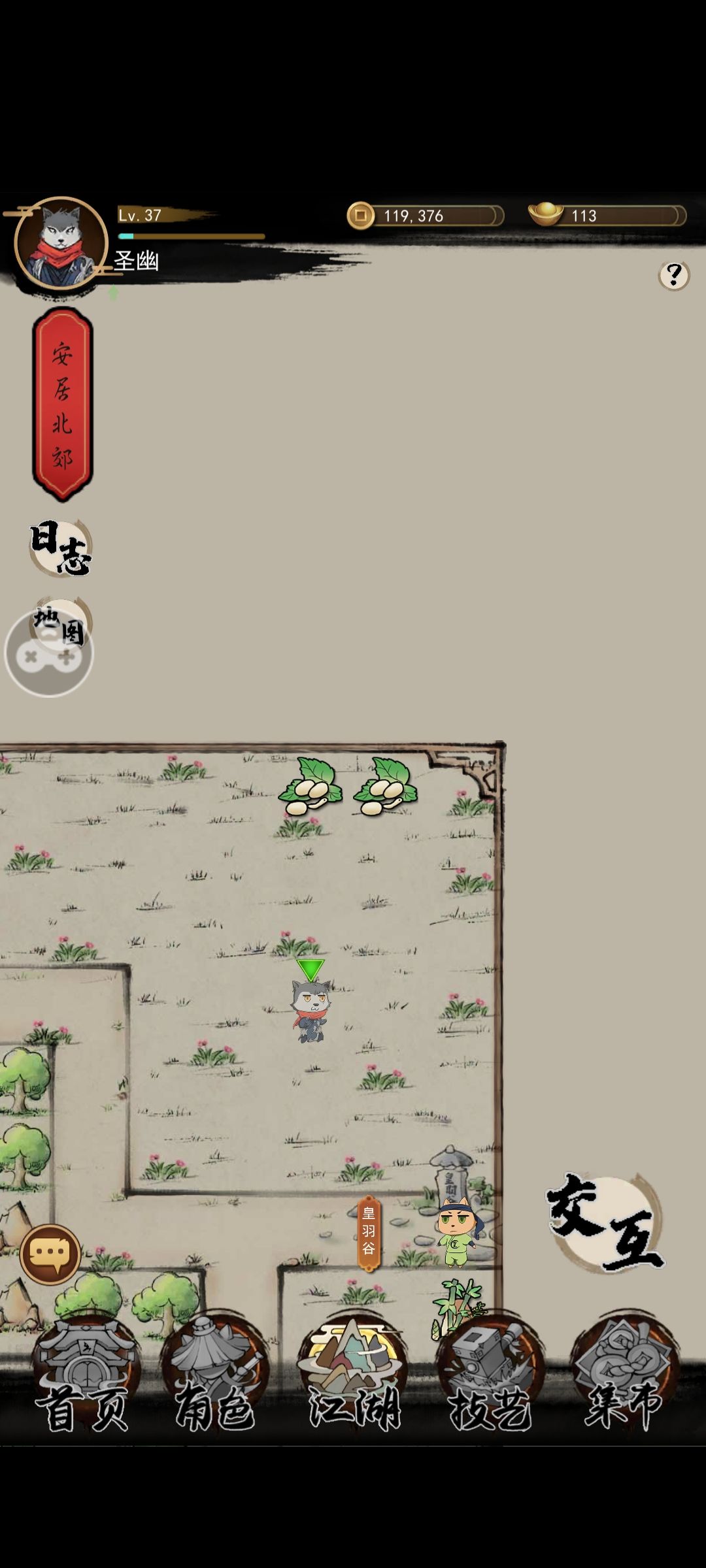Open the player avatar profile
The width and height of the screenshot is (706, 1568).
coord(61,243)
